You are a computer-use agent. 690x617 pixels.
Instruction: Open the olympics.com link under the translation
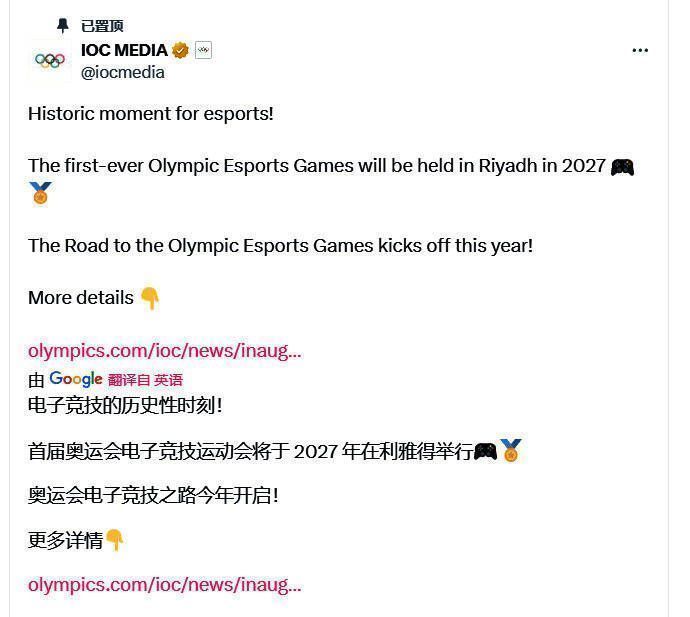pyautogui.click(x=164, y=584)
